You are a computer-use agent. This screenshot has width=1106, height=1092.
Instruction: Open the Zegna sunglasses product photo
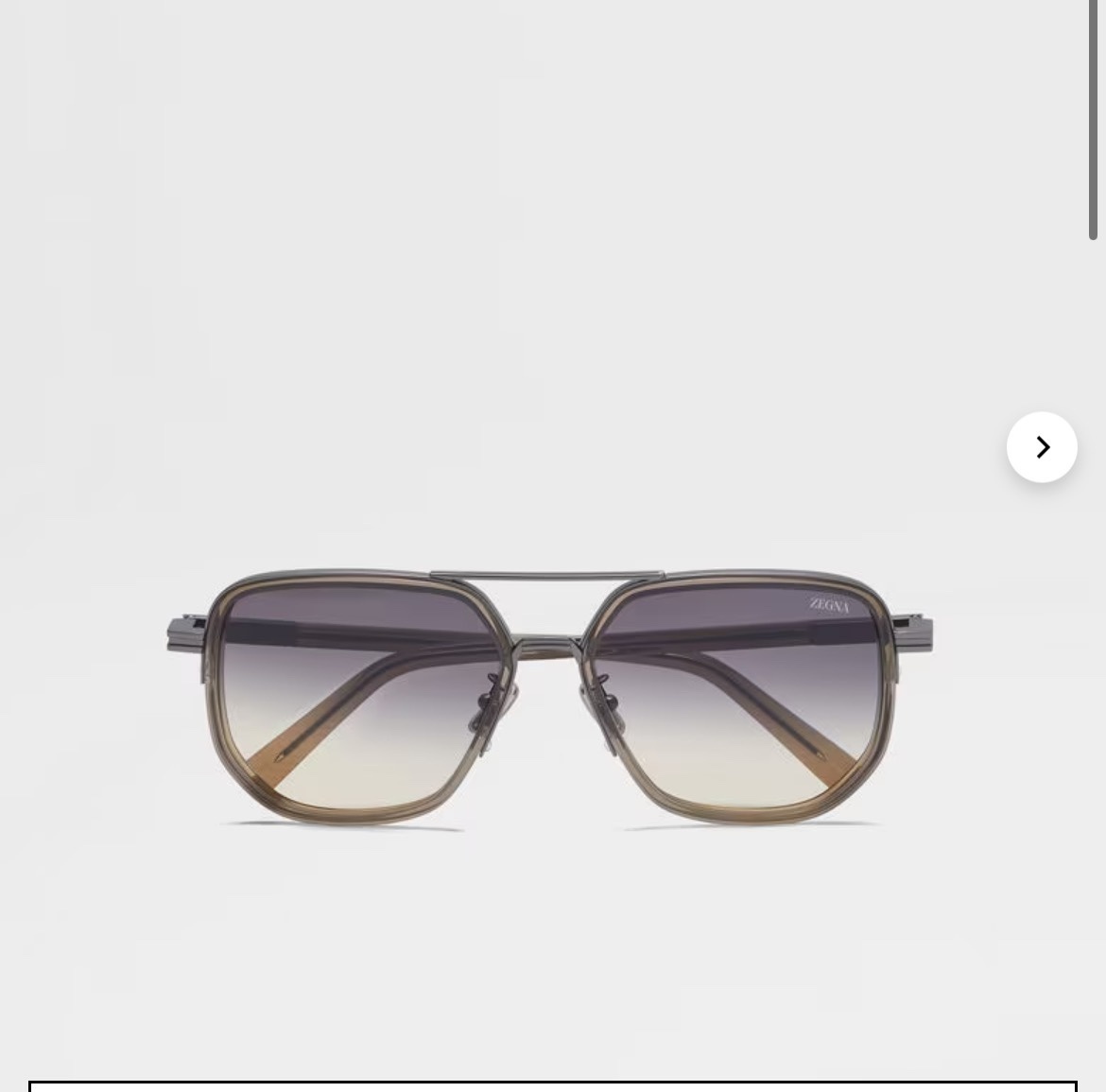click(550, 697)
